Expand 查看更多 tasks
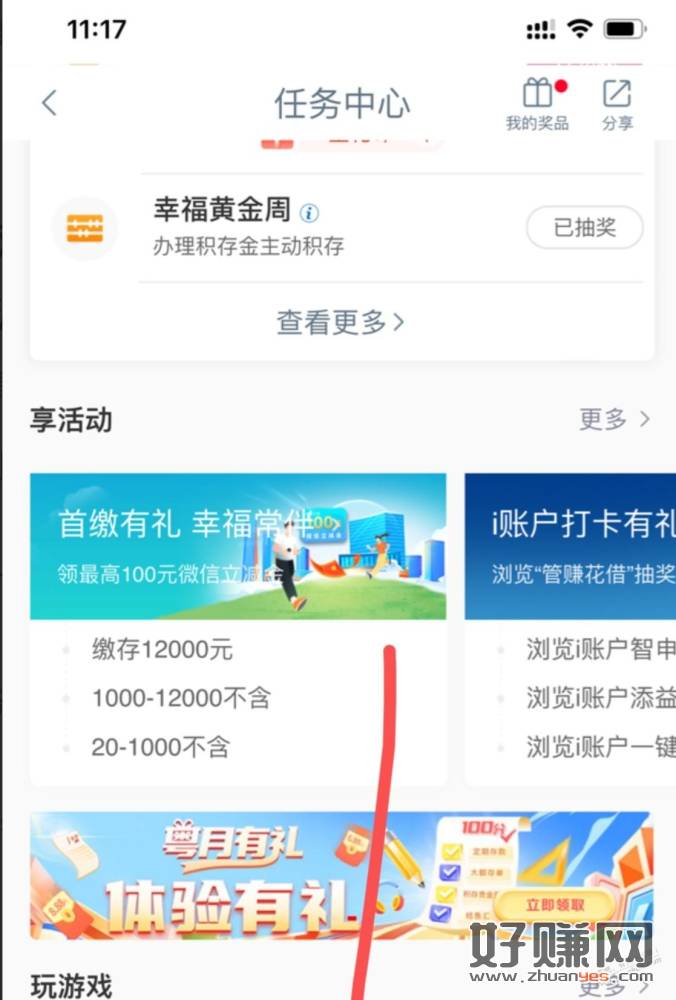 tap(341, 322)
